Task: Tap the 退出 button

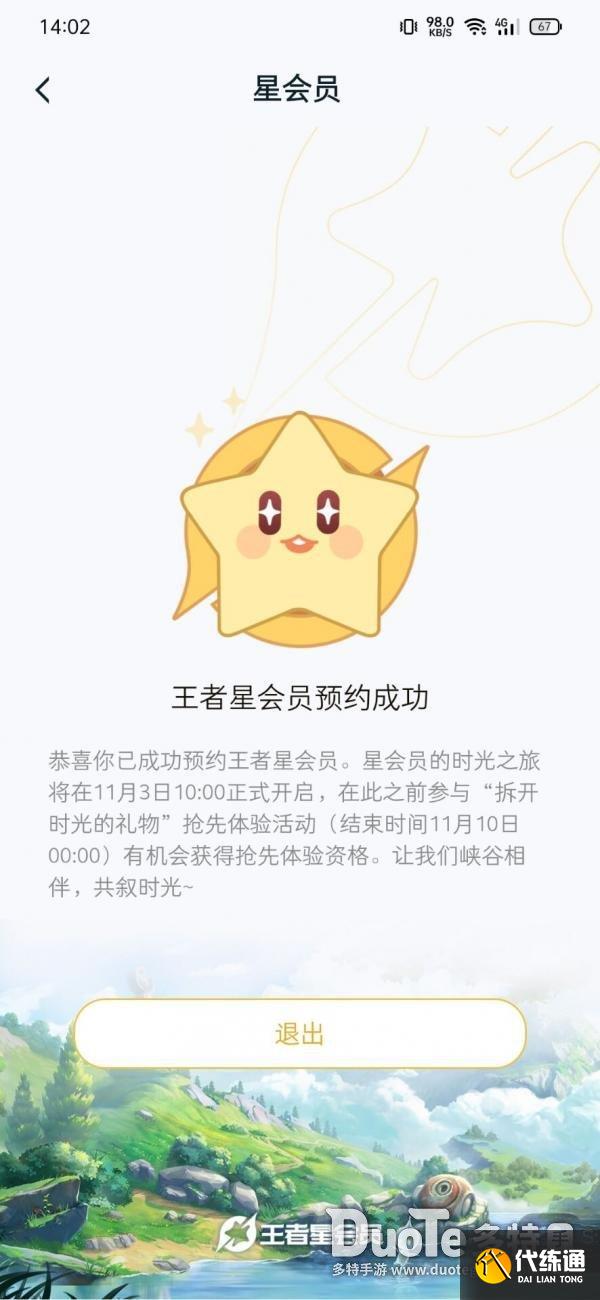Action: [x=299, y=1033]
